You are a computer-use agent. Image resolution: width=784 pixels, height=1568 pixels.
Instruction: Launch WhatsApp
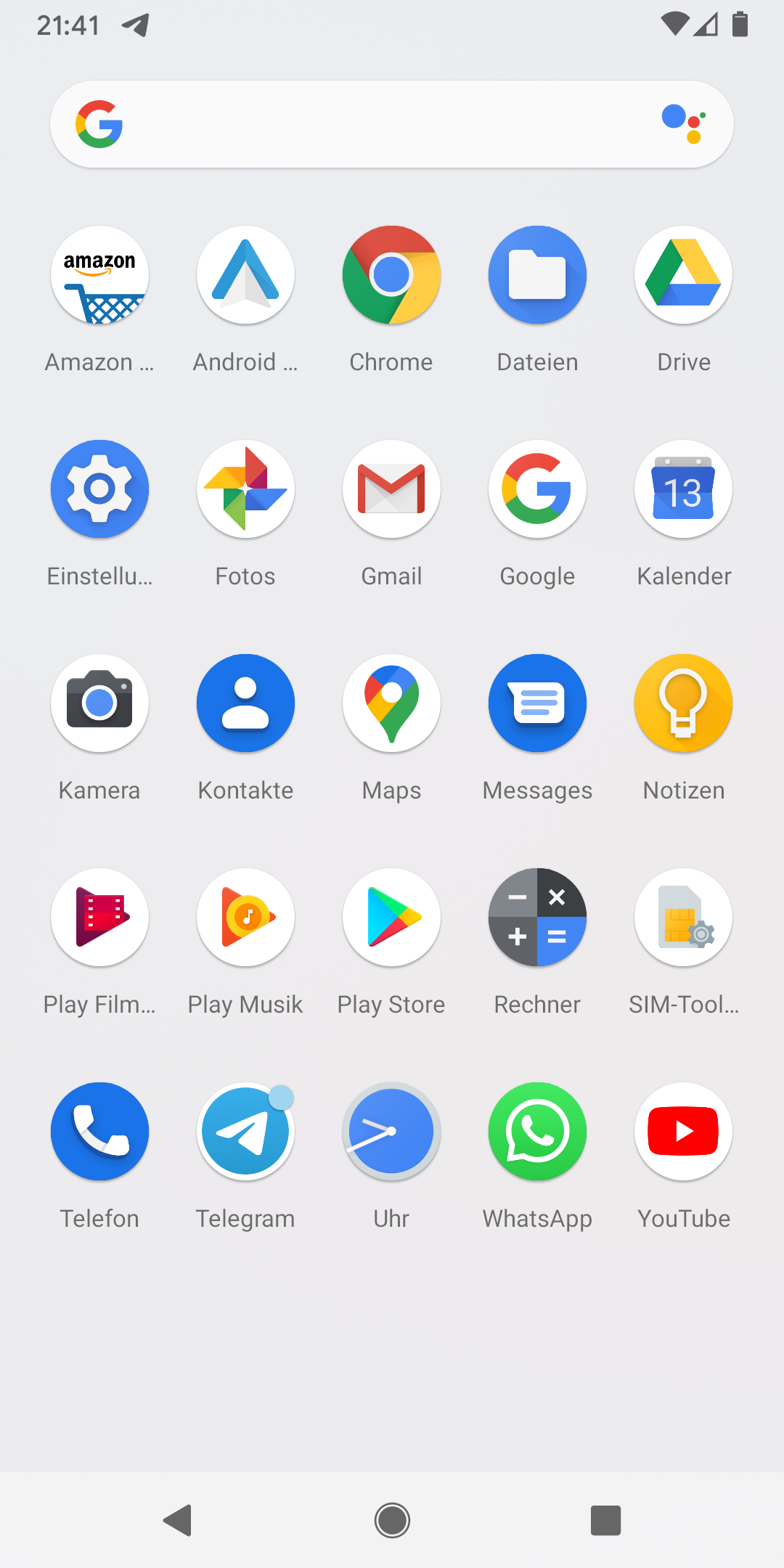537,1132
